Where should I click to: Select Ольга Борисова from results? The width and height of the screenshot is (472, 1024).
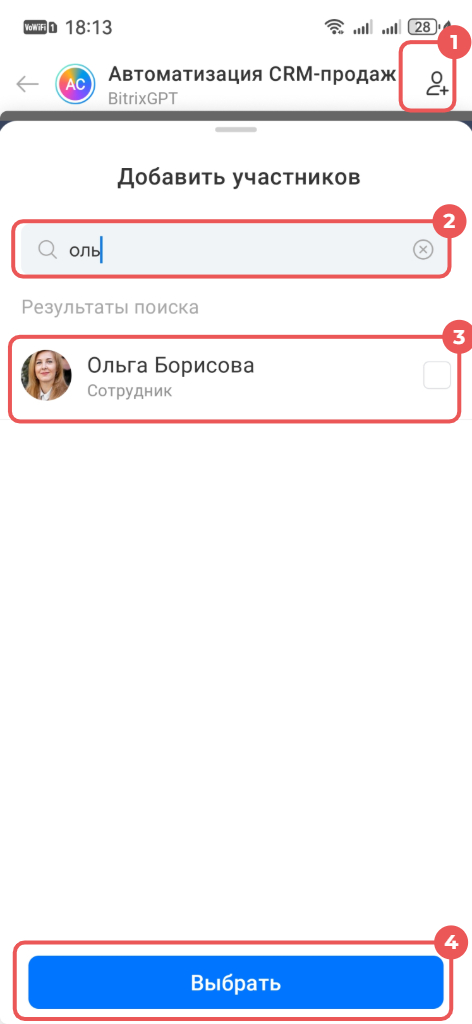[235, 376]
